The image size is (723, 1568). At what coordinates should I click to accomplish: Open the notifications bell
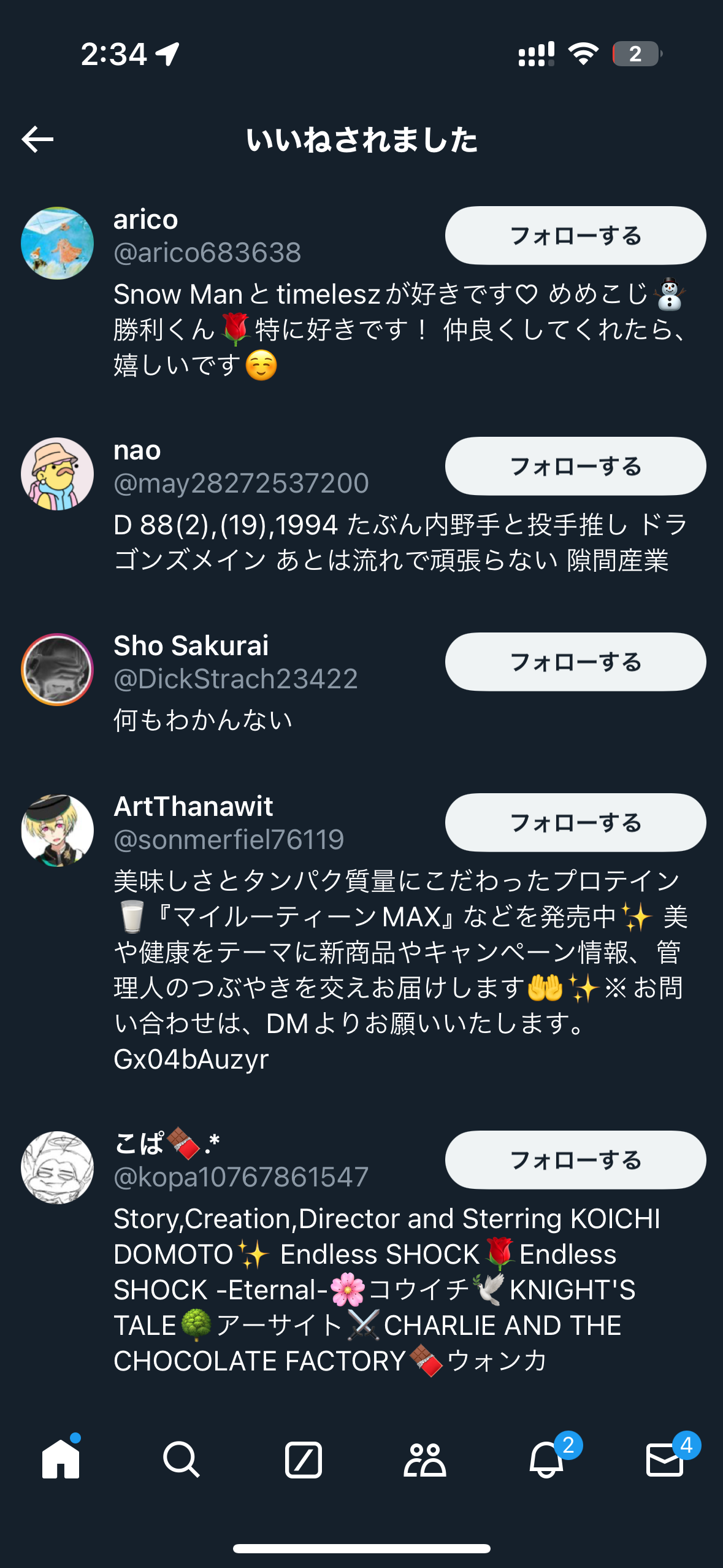[547, 1458]
